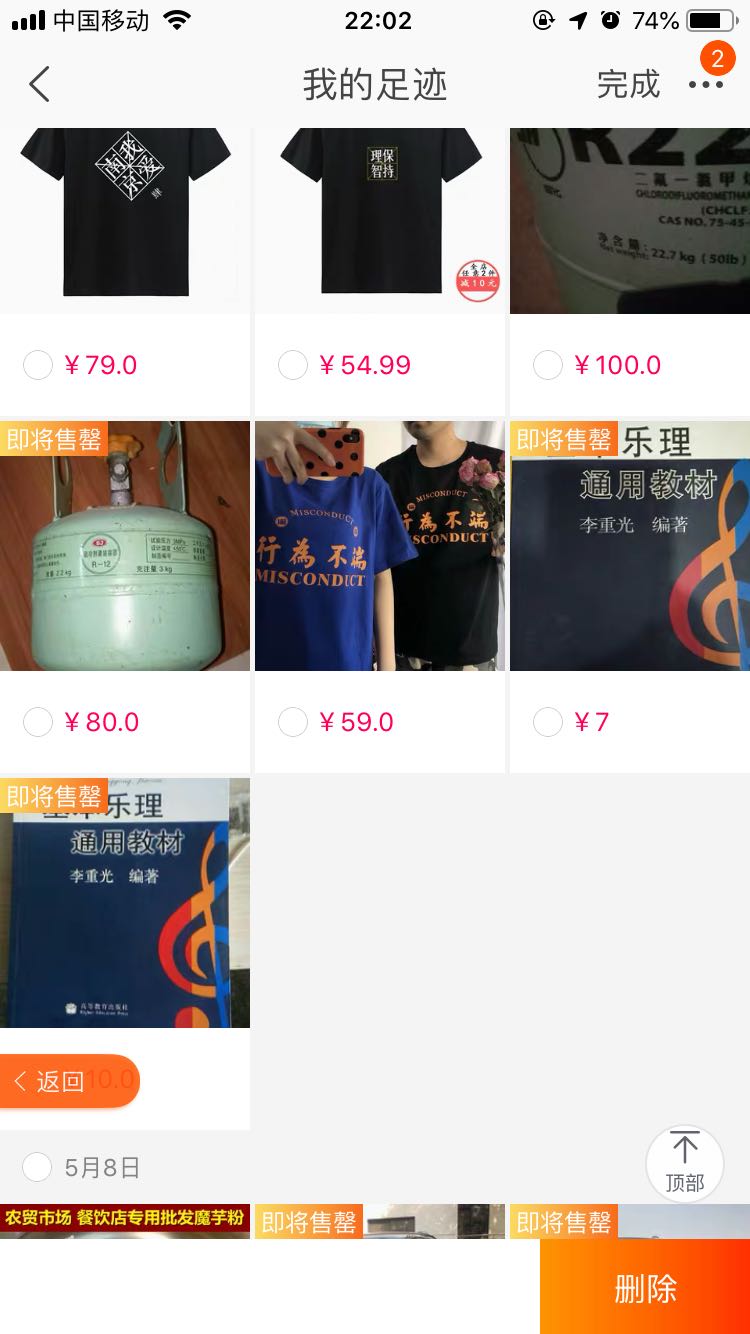
Task: Mark the ¥59.0 MISCONDUCT shirt item
Action: click(x=293, y=722)
